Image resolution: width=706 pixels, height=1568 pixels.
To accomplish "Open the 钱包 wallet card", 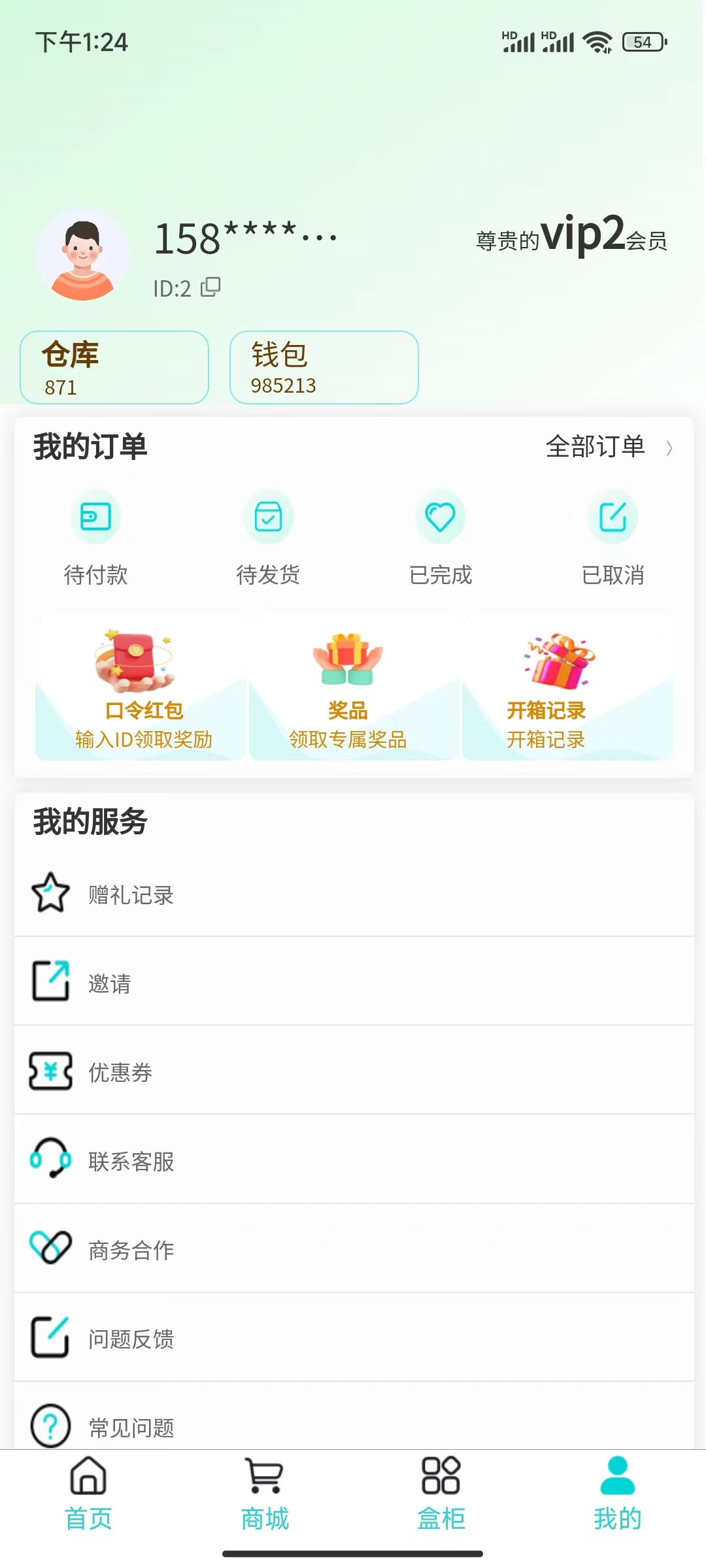I will [x=324, y=367].
